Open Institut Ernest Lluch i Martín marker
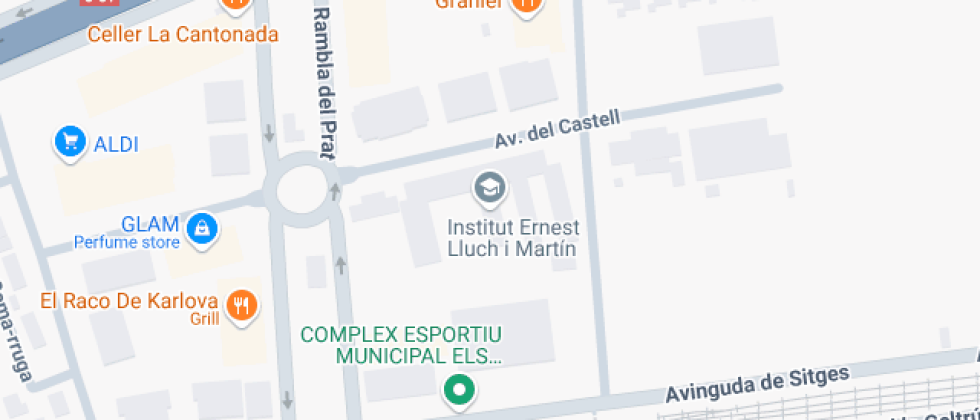The image size is (980, 420). coord(489,187)
